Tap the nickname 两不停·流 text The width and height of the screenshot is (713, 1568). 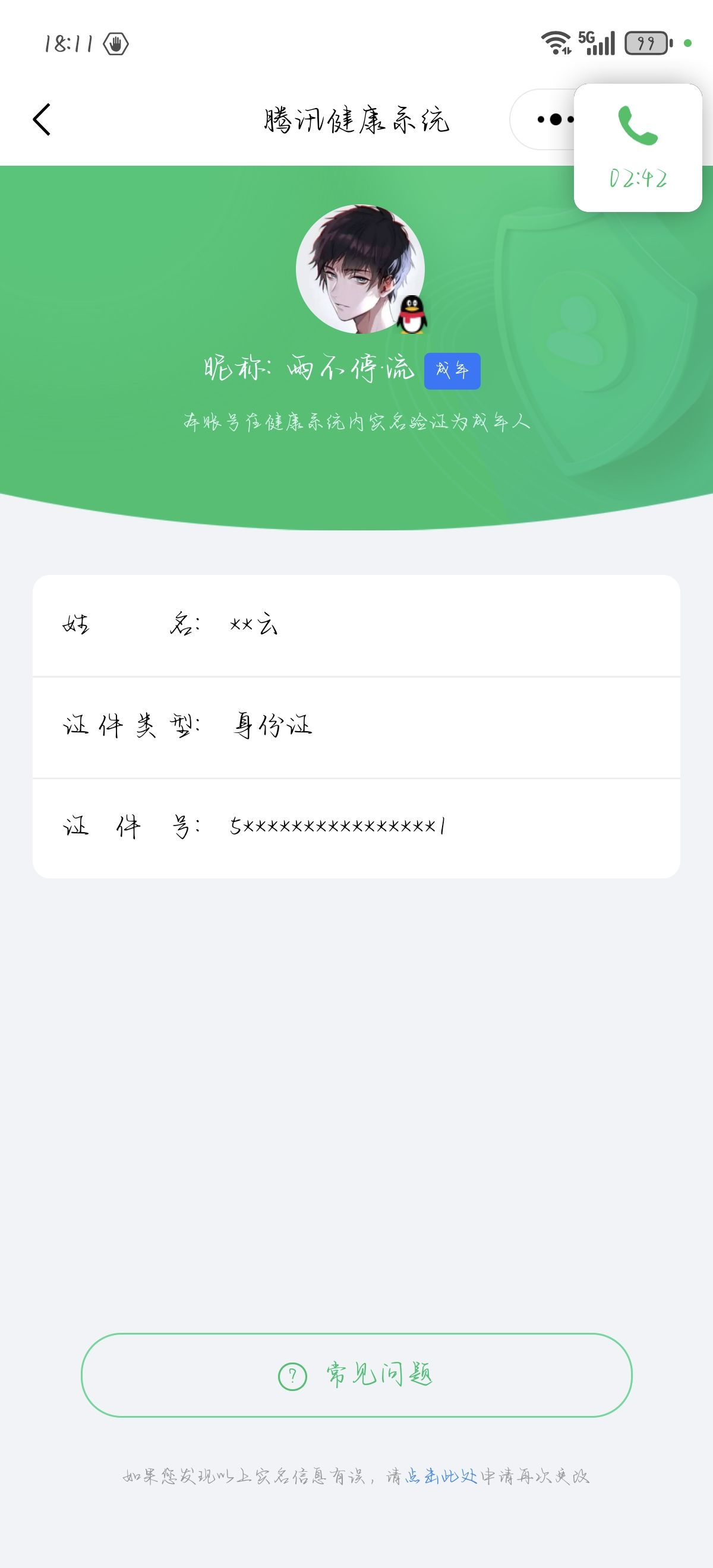point(353,371)
